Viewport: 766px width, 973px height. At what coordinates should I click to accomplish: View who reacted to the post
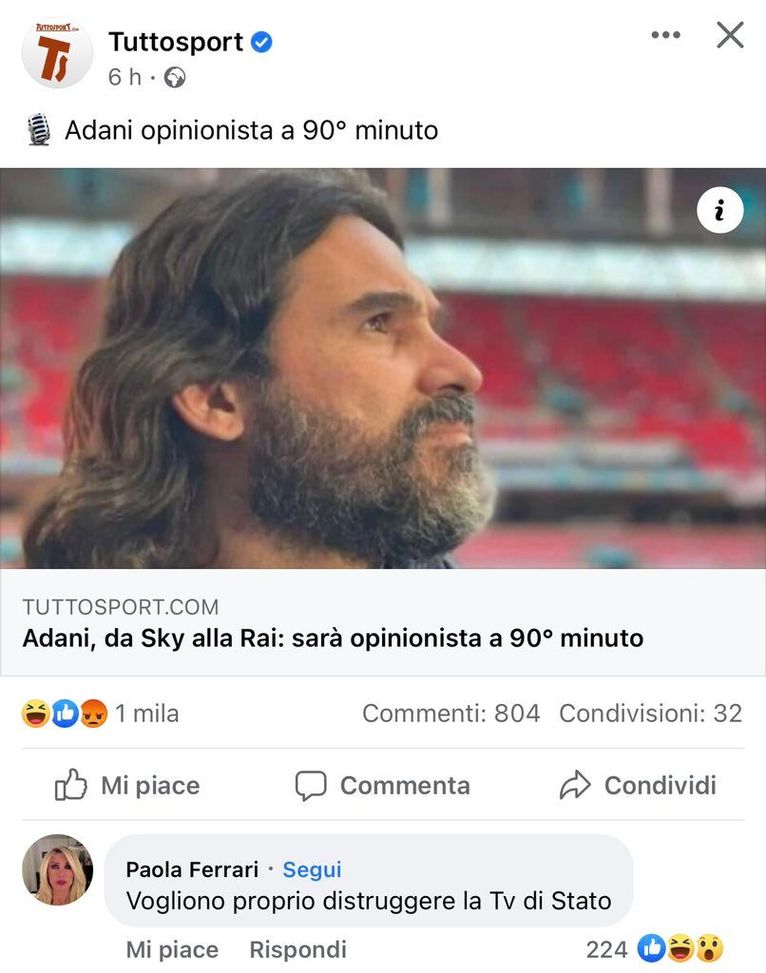pos(100,713)
